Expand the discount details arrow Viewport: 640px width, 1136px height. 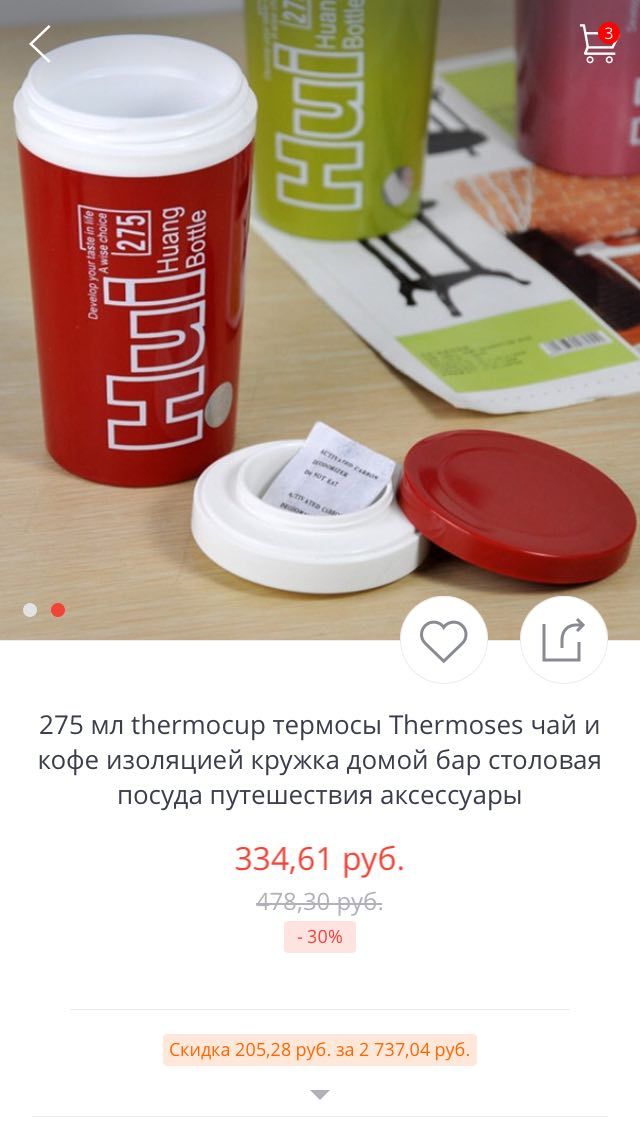pos(320,1095)
